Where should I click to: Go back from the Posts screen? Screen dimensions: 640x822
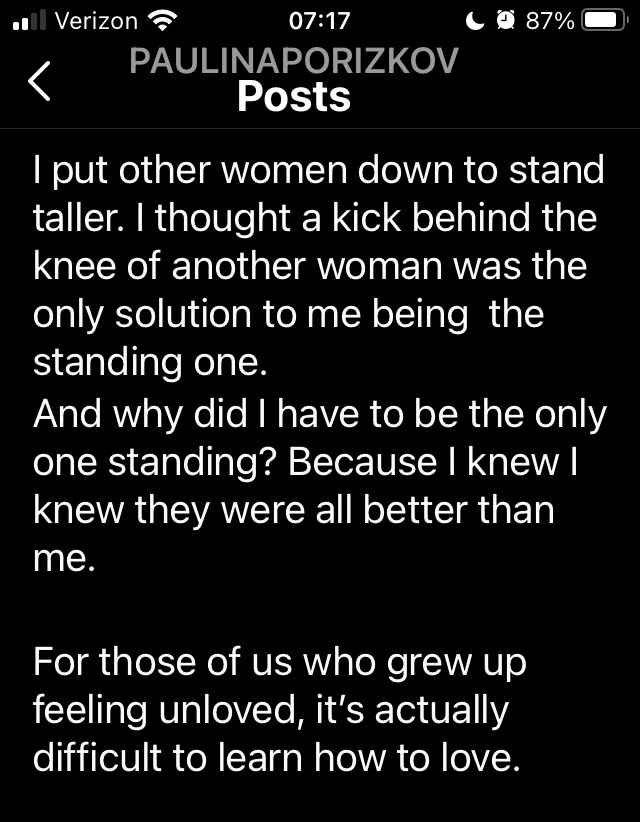tap(39, 81)
